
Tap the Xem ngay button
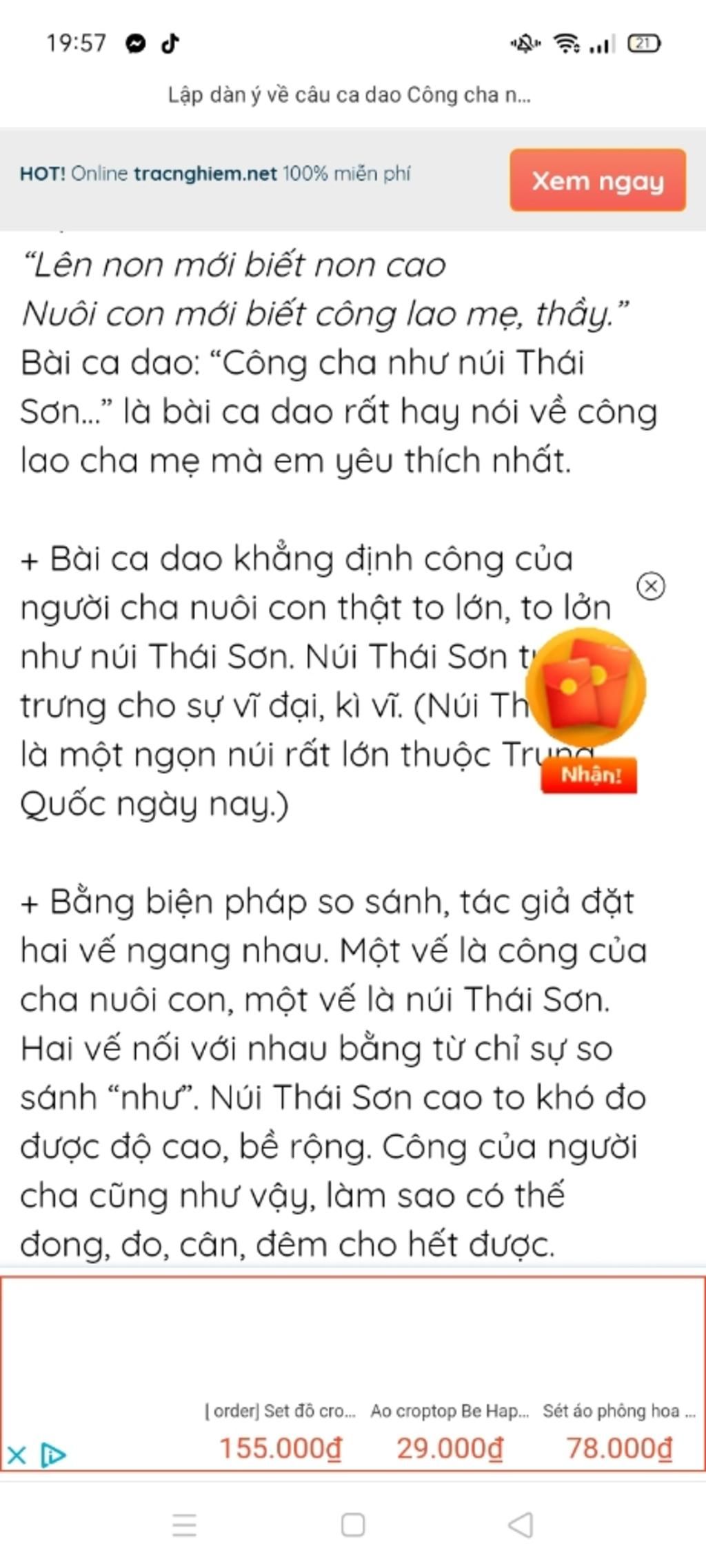coord(597,181)
